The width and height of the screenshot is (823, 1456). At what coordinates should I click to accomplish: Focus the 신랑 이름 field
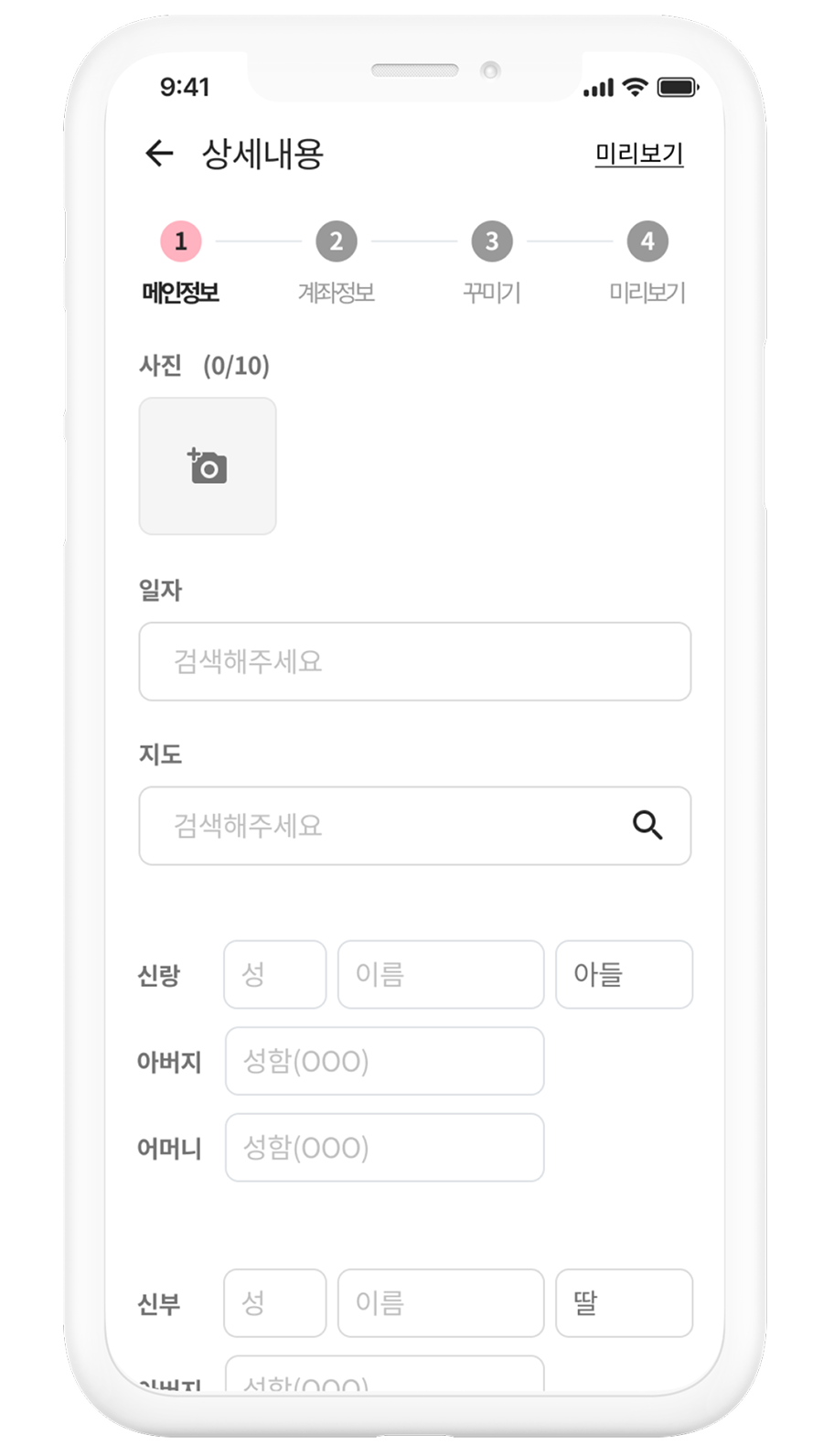click(x=441, y=974)
